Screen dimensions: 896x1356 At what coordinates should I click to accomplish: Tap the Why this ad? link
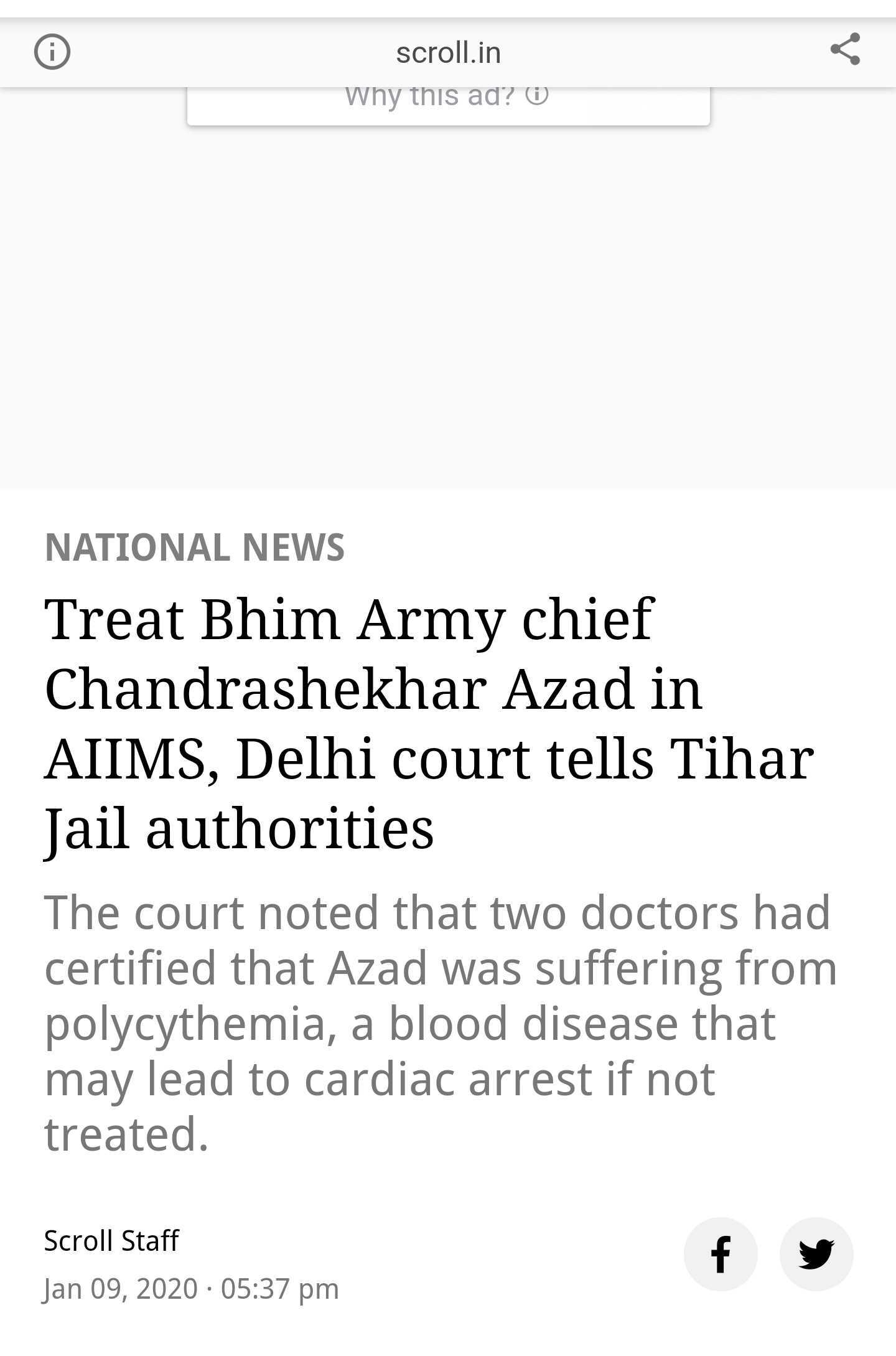coord(447,96)
